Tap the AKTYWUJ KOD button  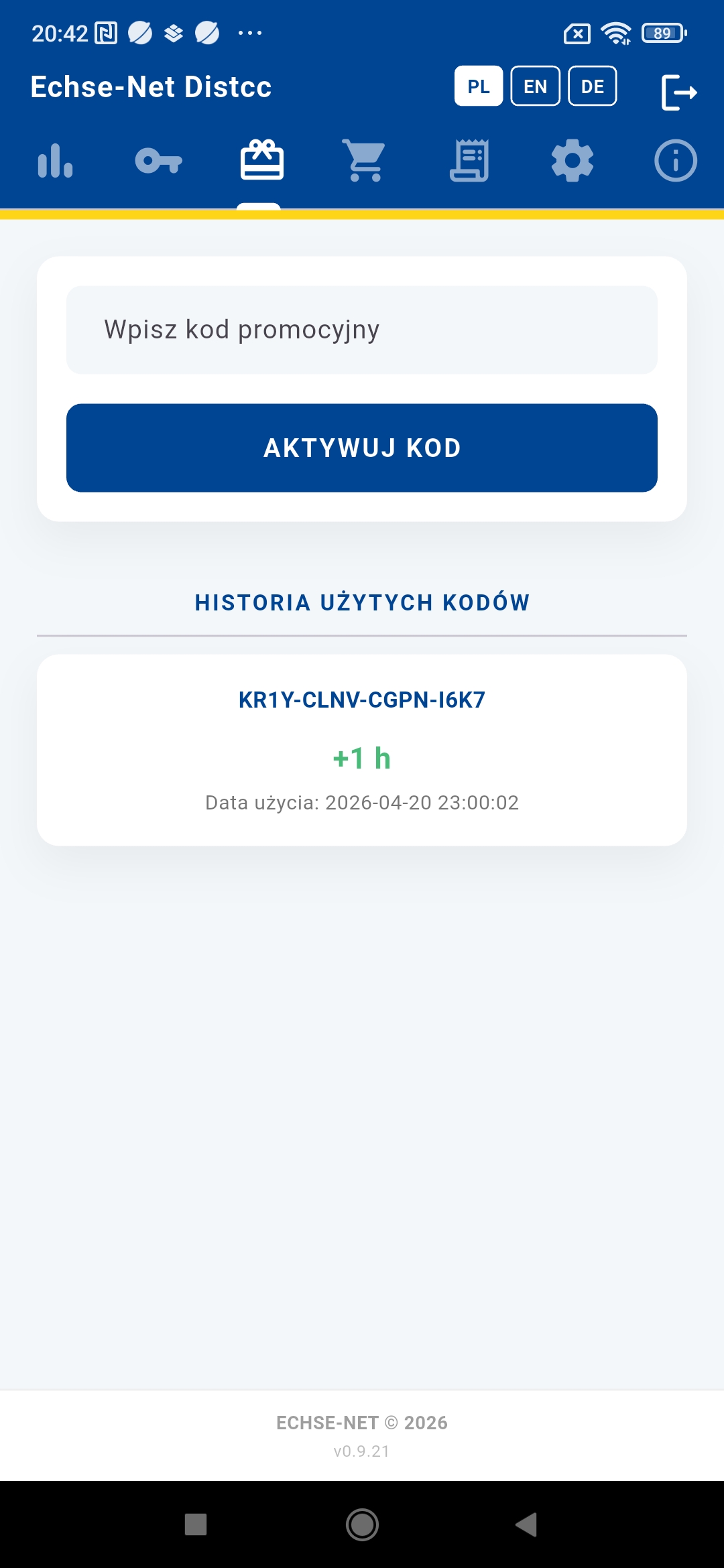(x=362, y=448)
